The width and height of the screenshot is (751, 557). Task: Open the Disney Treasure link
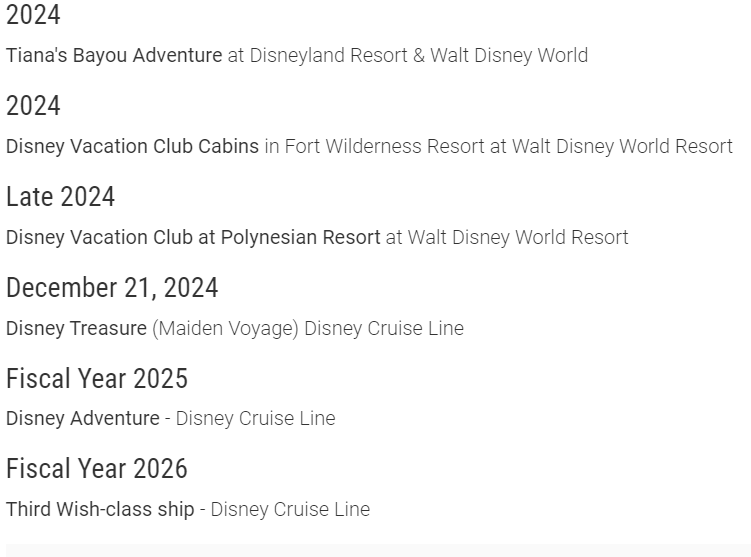coord(76,328)
